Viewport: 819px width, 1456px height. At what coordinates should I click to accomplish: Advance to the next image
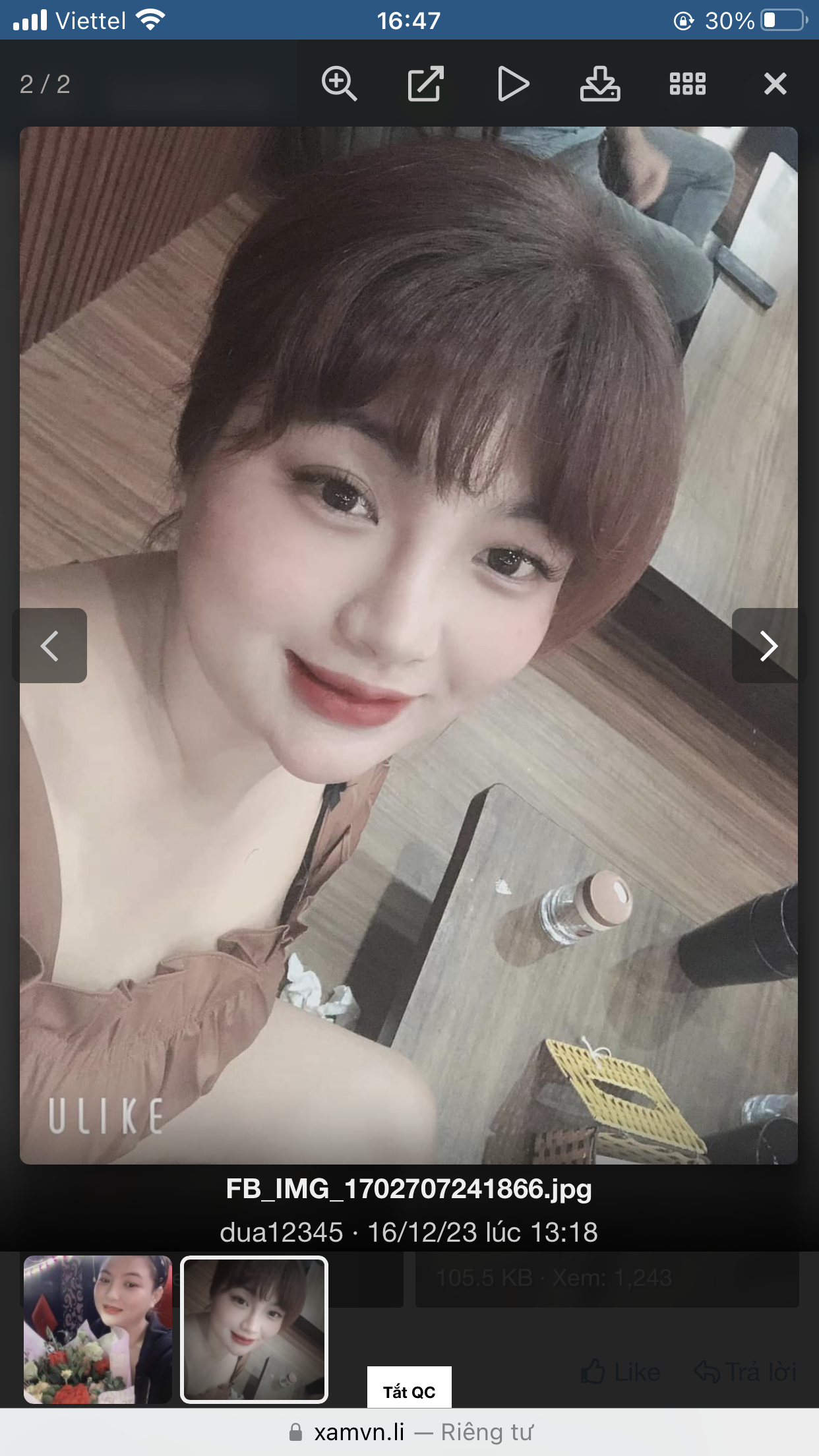point(768,646)
